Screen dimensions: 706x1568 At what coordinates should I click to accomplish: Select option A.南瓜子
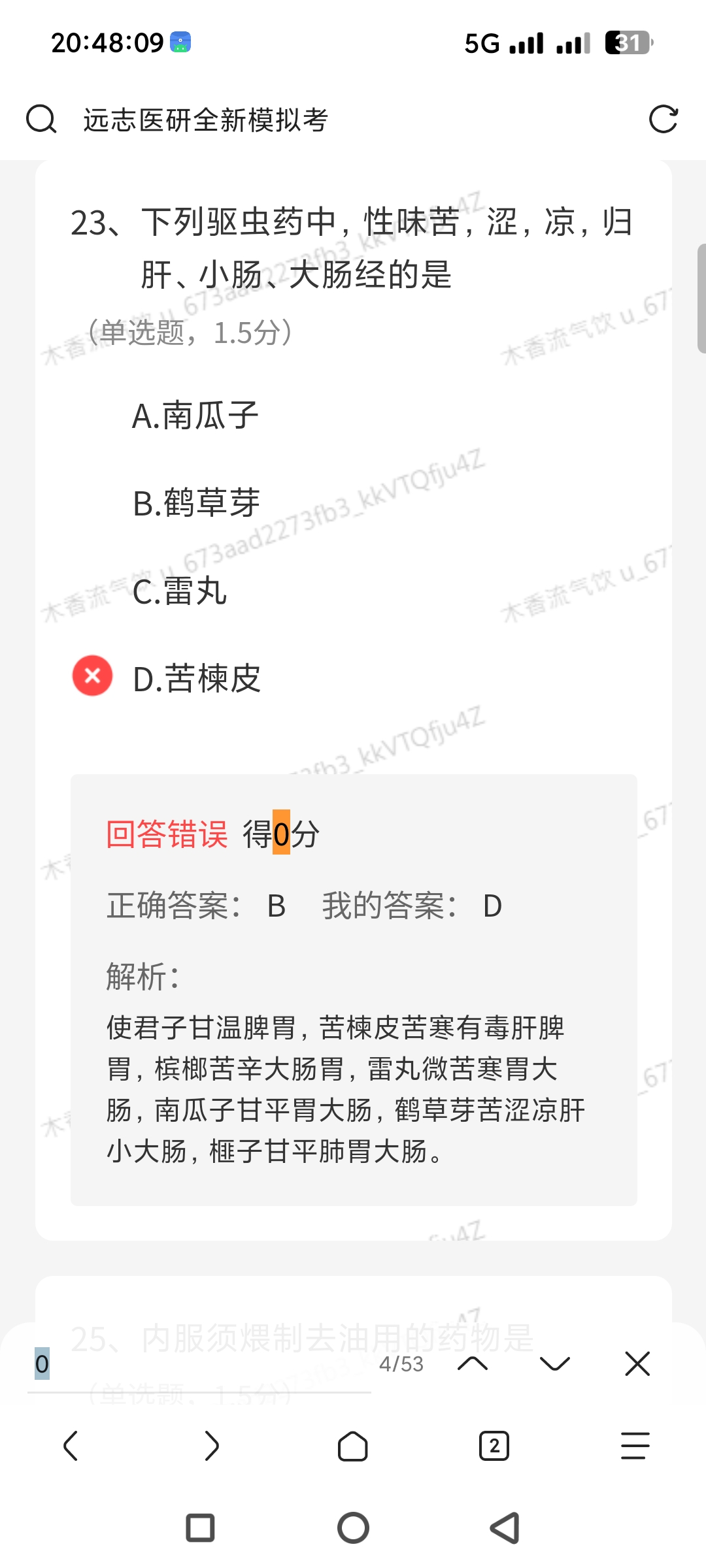(195, 416)
